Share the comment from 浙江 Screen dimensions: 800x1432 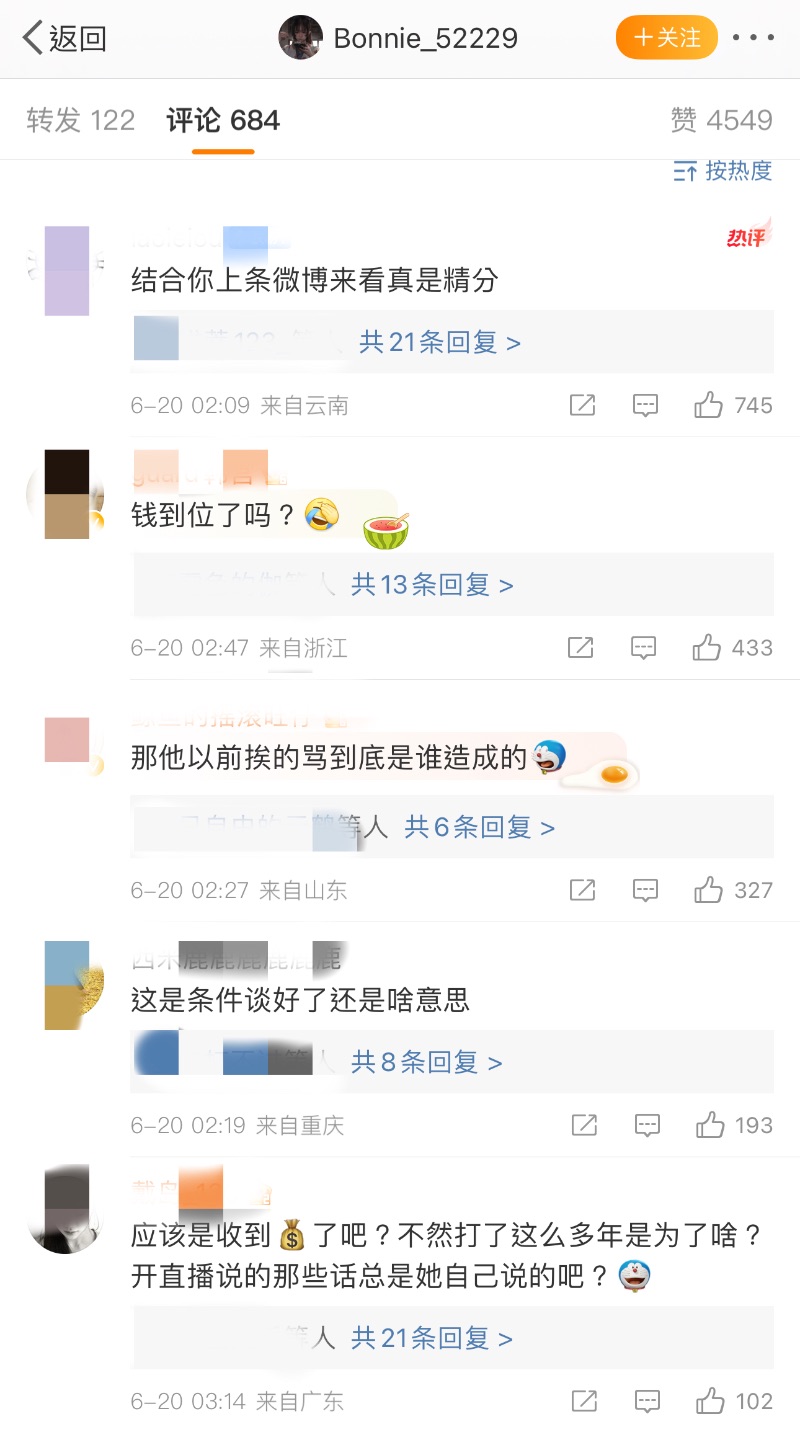(580, 648)
